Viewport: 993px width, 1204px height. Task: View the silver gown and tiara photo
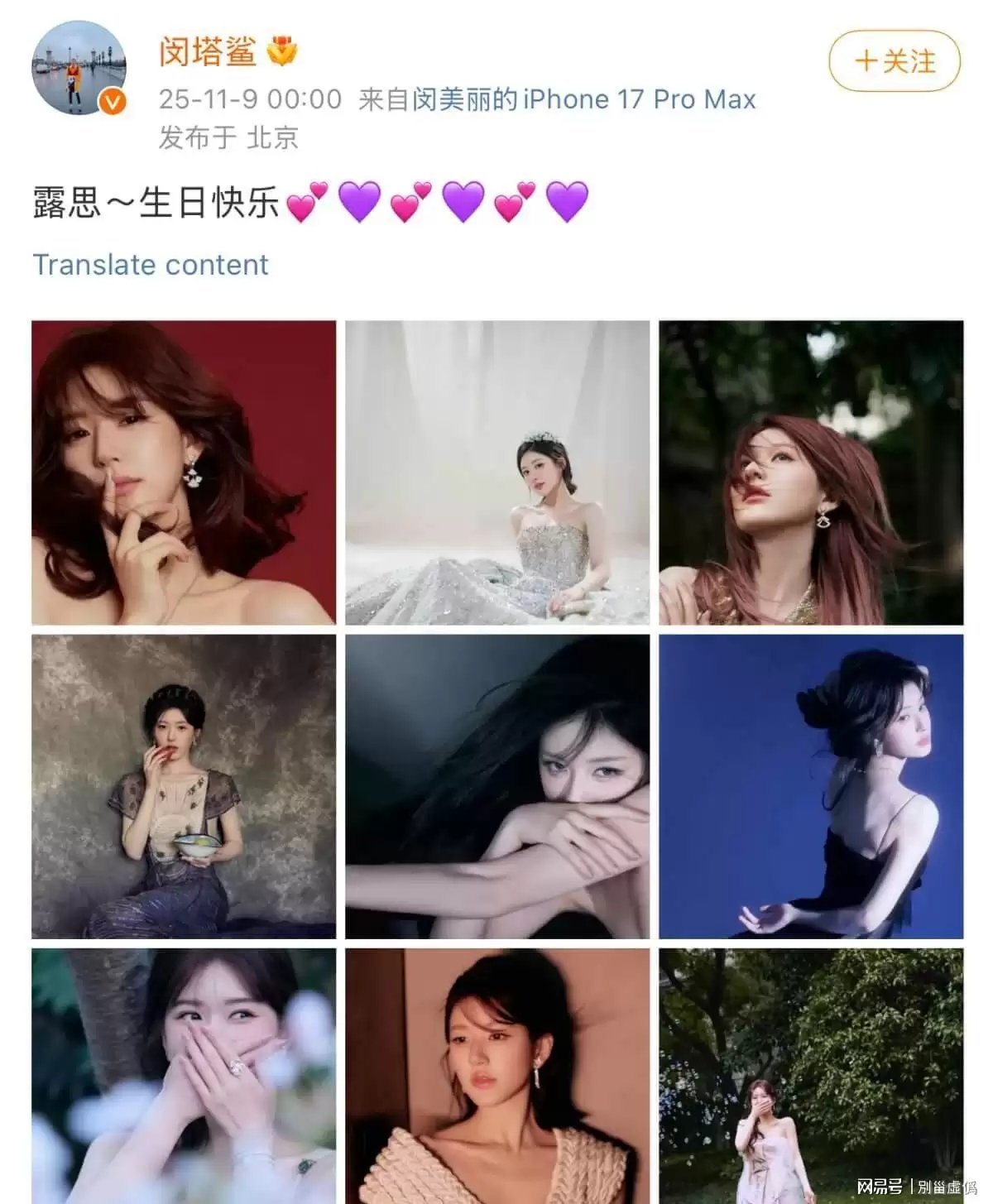point(497,472)
